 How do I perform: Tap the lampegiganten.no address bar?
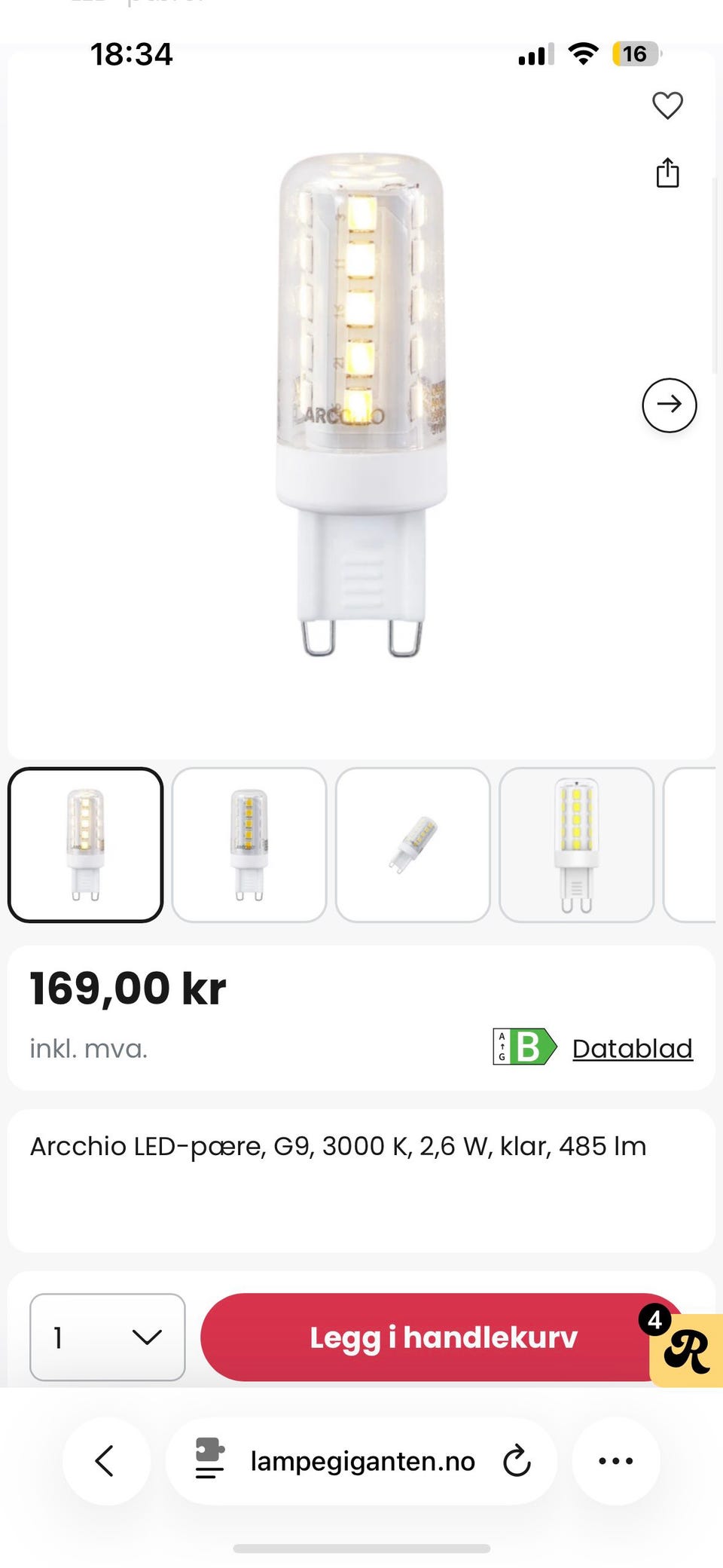pos(362,1460)
